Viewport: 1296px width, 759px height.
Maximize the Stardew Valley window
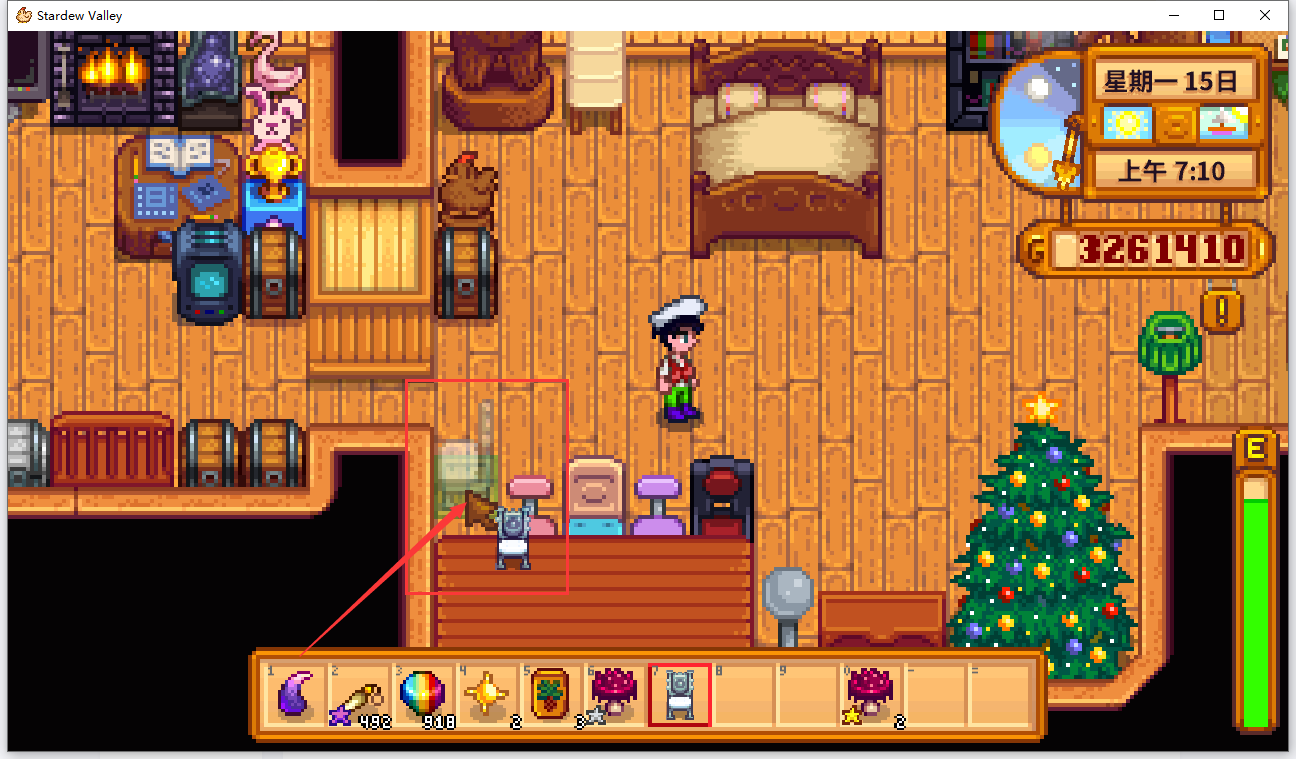pyautogui.click(x=1219, y=15)
